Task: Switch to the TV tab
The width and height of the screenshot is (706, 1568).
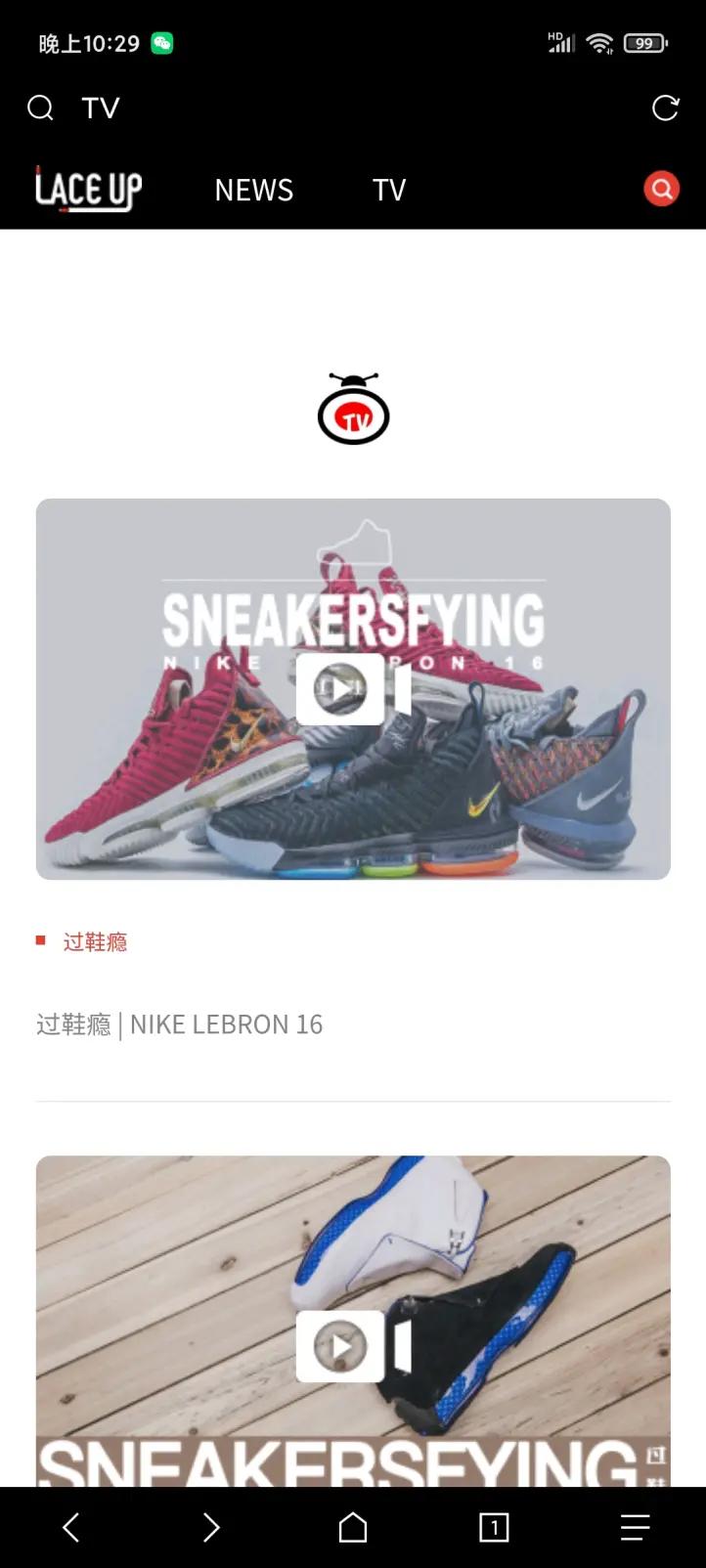Action: [x=388, y=189]
